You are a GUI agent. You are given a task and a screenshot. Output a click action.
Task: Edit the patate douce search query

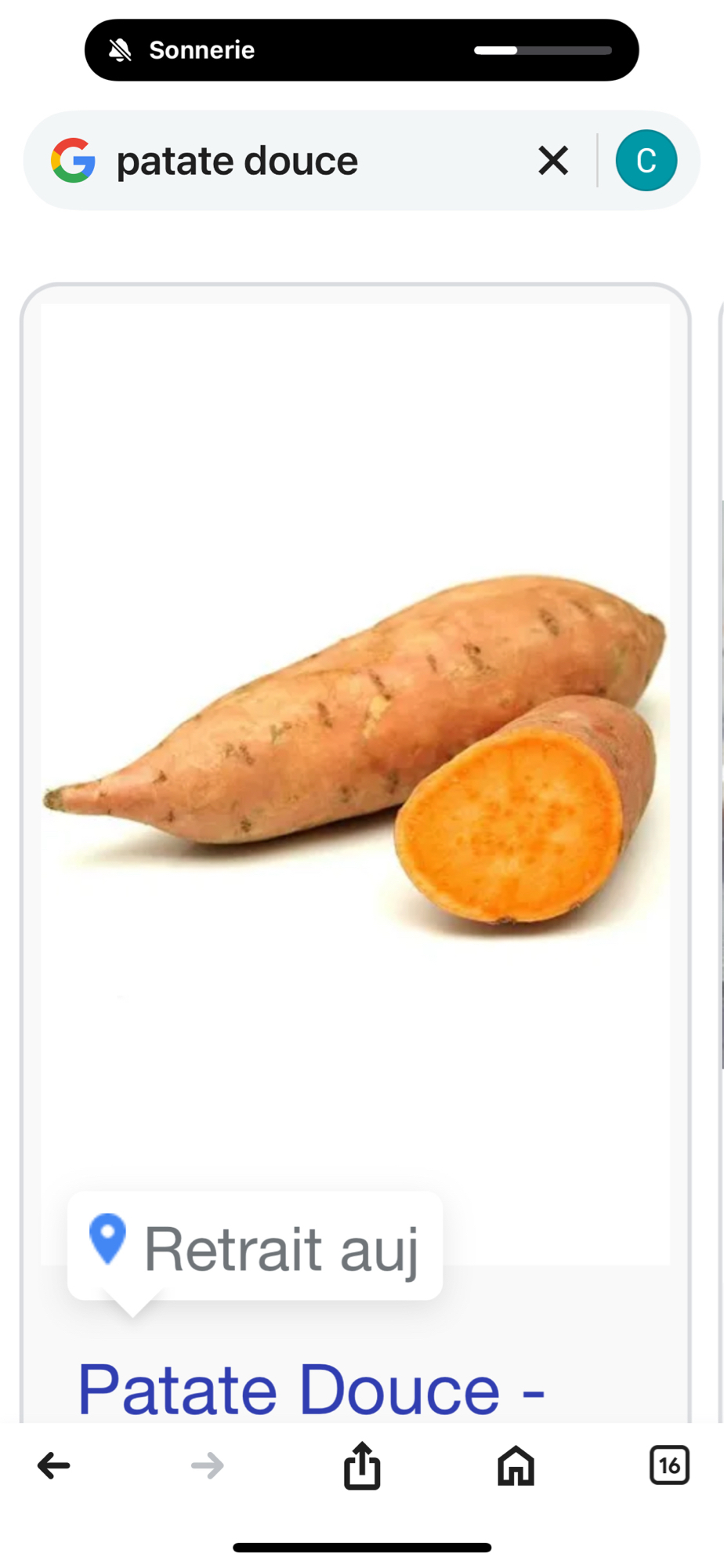237,160
